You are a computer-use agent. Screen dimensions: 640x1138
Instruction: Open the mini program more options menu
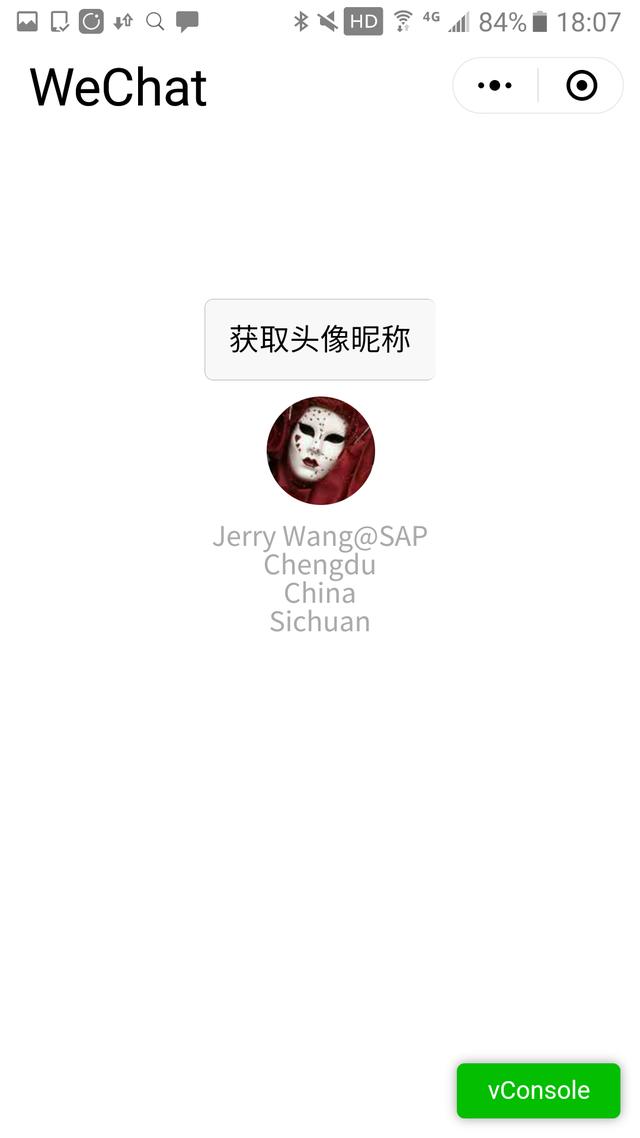495,86
